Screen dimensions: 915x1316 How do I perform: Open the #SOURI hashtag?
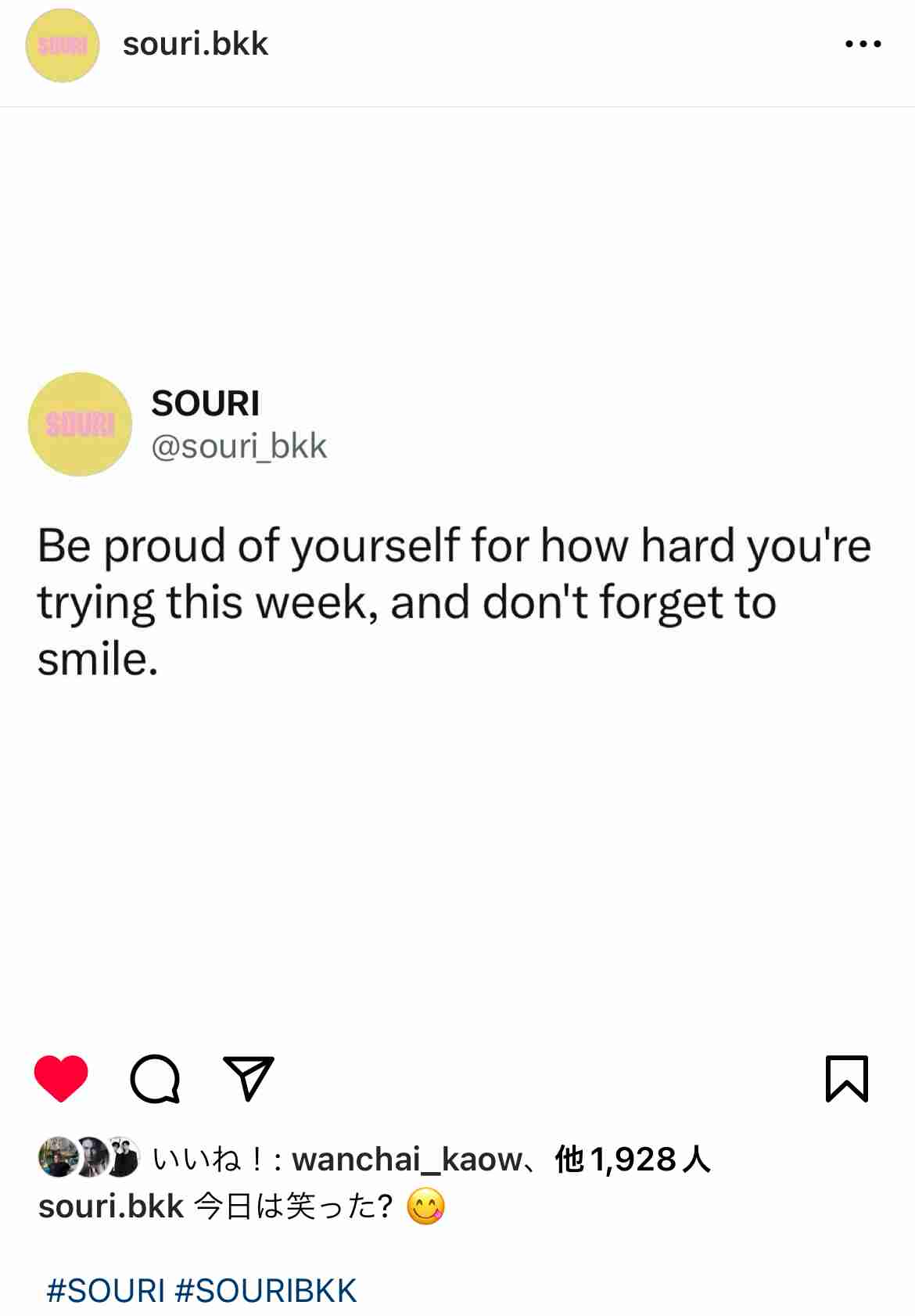point(106,1290)
